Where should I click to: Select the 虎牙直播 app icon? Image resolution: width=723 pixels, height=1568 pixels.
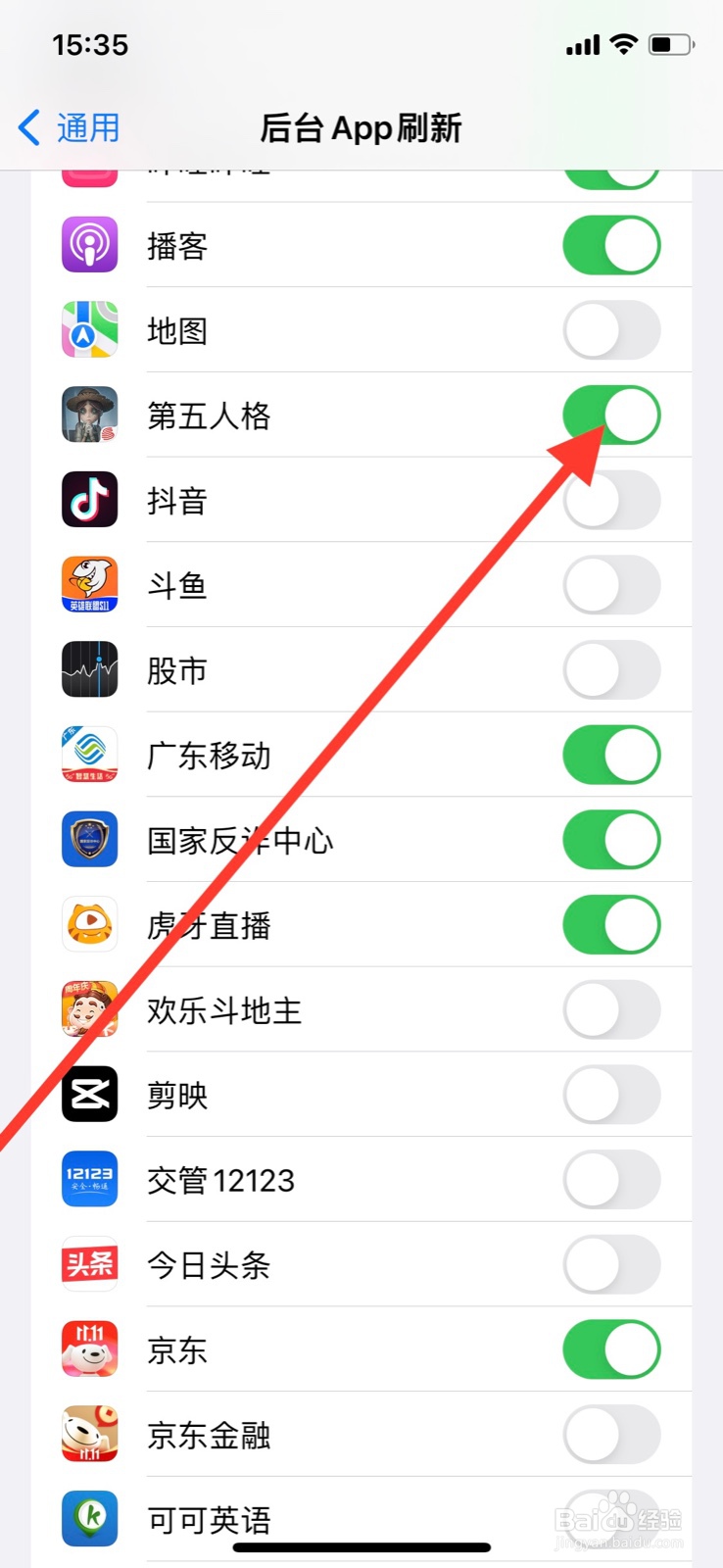[89, 924]
